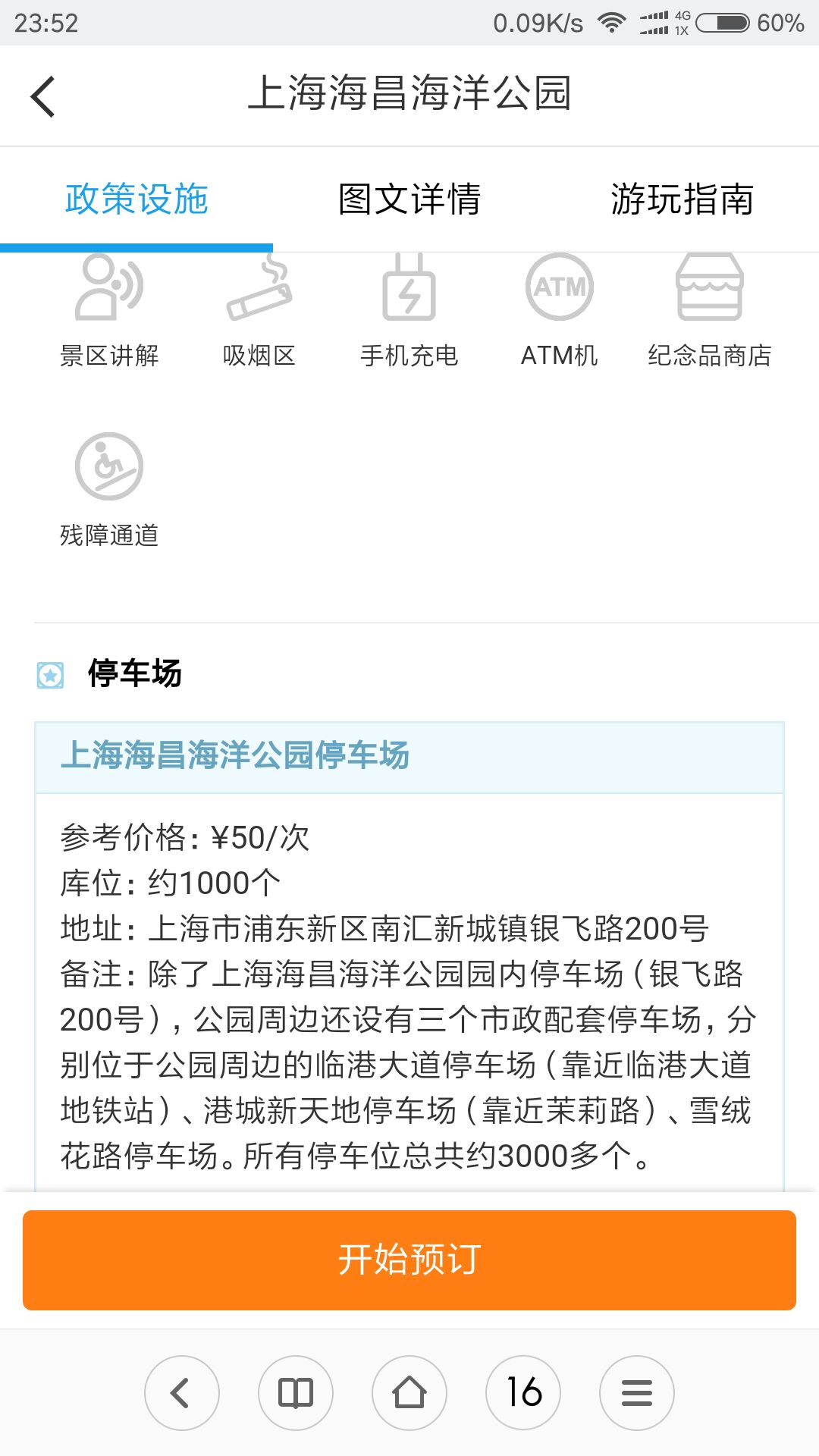The width and height of the screenshot is (819, 1456).
Task: Switch to the 游玩指南 tab
Action: (x=682, y=199)
